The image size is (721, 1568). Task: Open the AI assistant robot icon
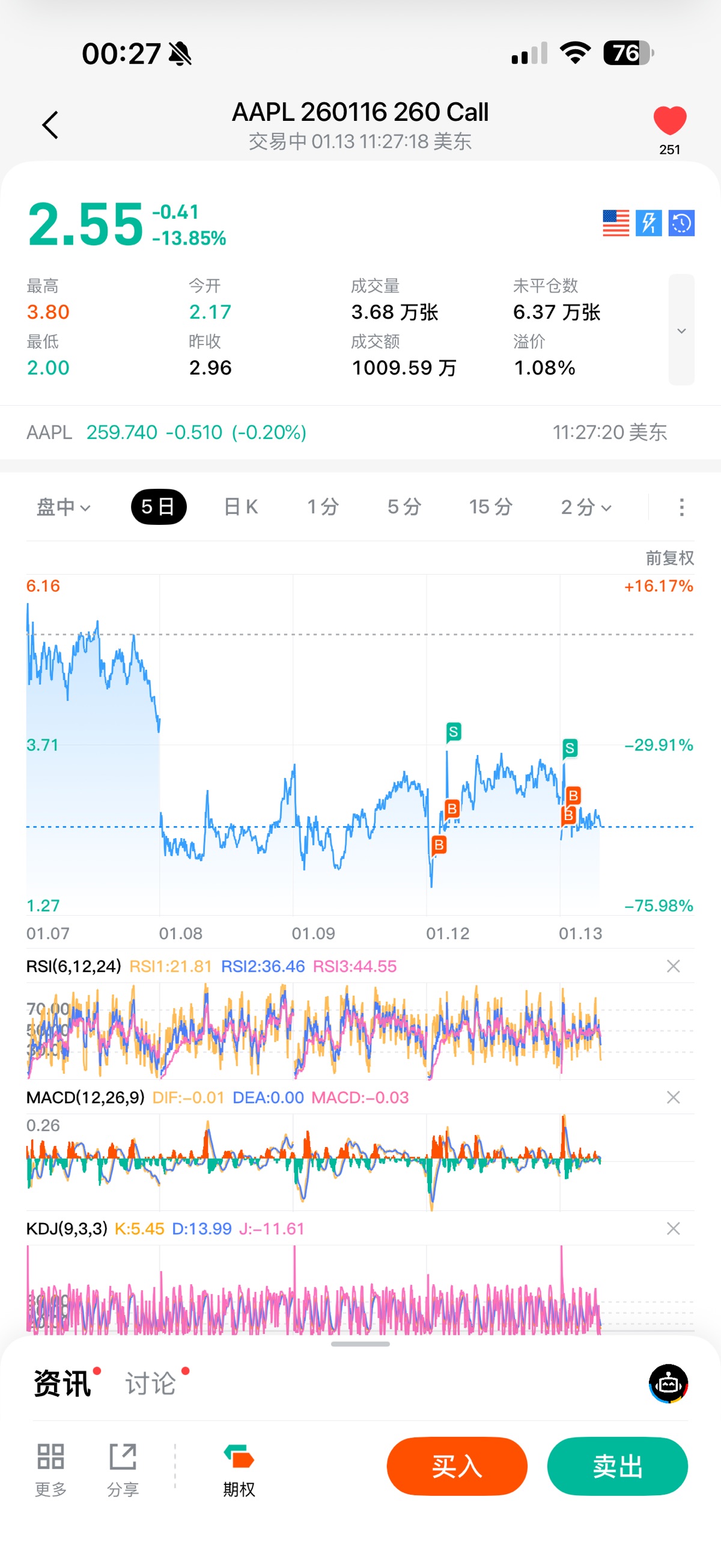(x=668, y=1383)
